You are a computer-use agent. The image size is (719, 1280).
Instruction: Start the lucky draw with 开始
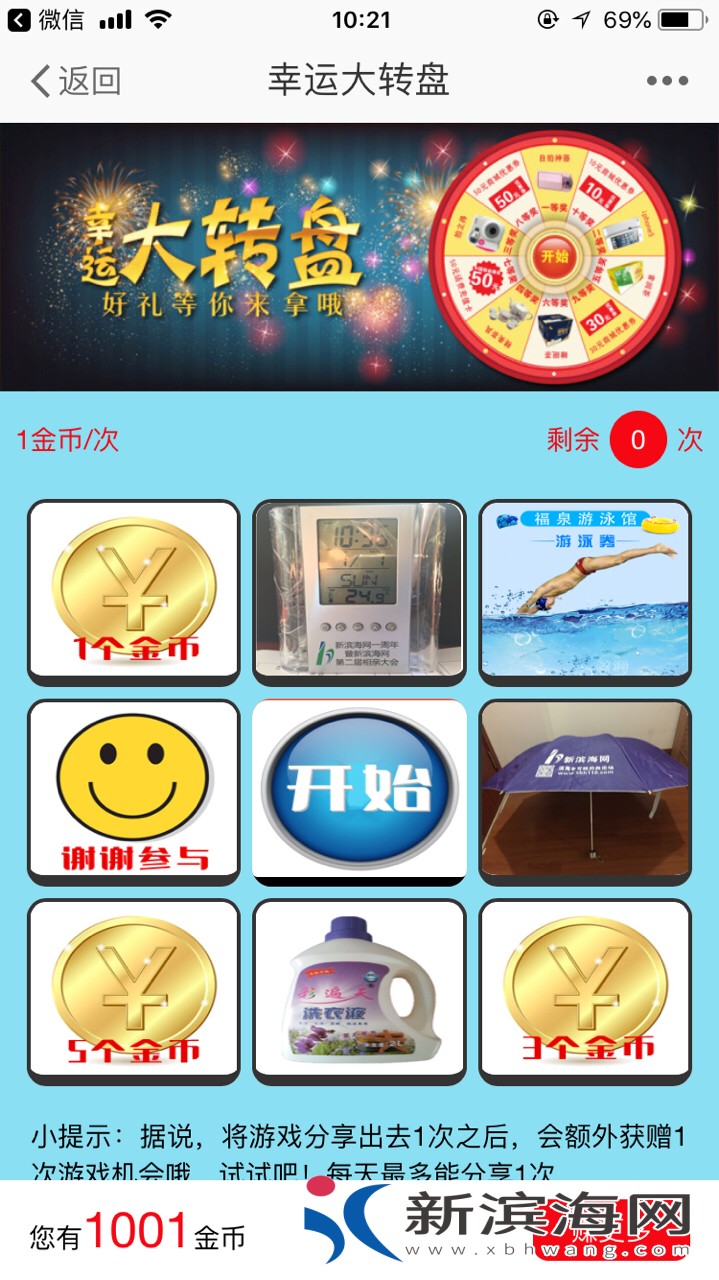pyautogui.click(x=359, y=791)
